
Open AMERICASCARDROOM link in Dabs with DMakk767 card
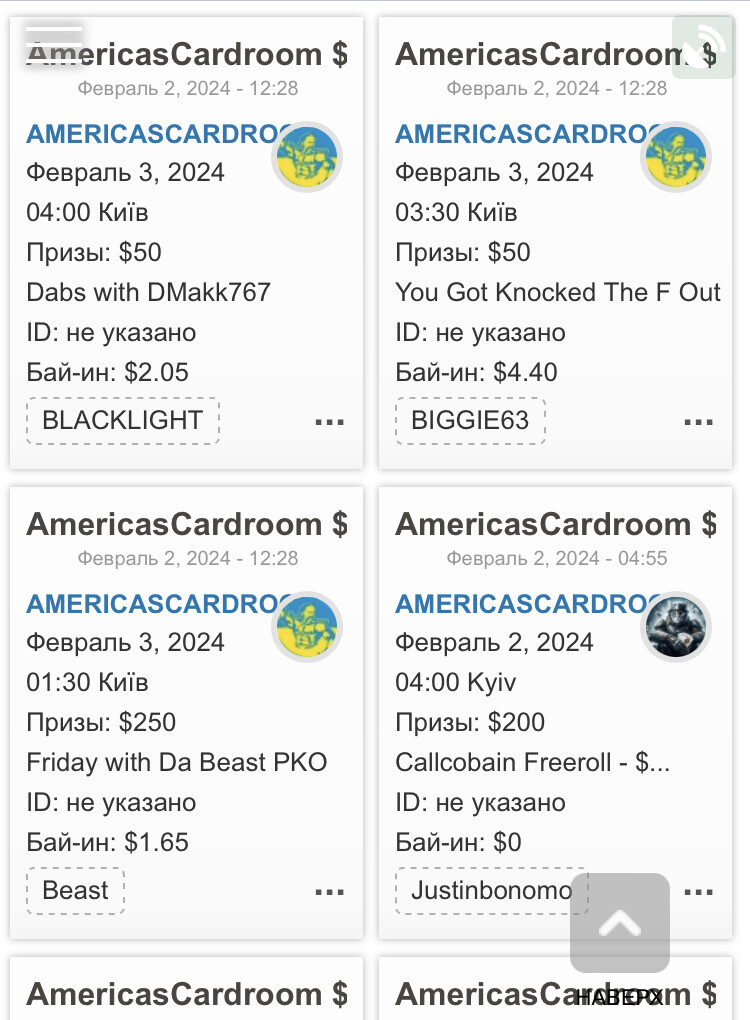click(x=148, y=134)
